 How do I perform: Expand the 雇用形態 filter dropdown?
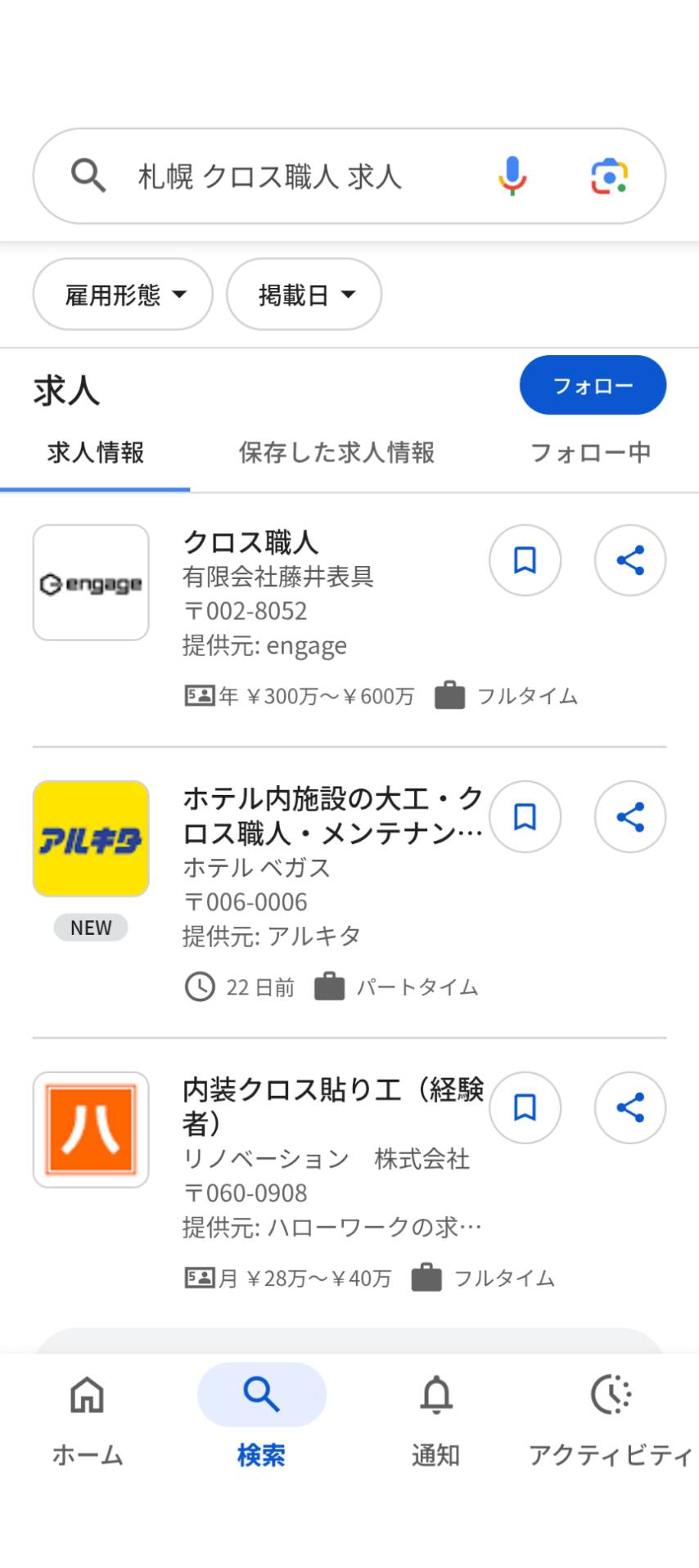123,294
